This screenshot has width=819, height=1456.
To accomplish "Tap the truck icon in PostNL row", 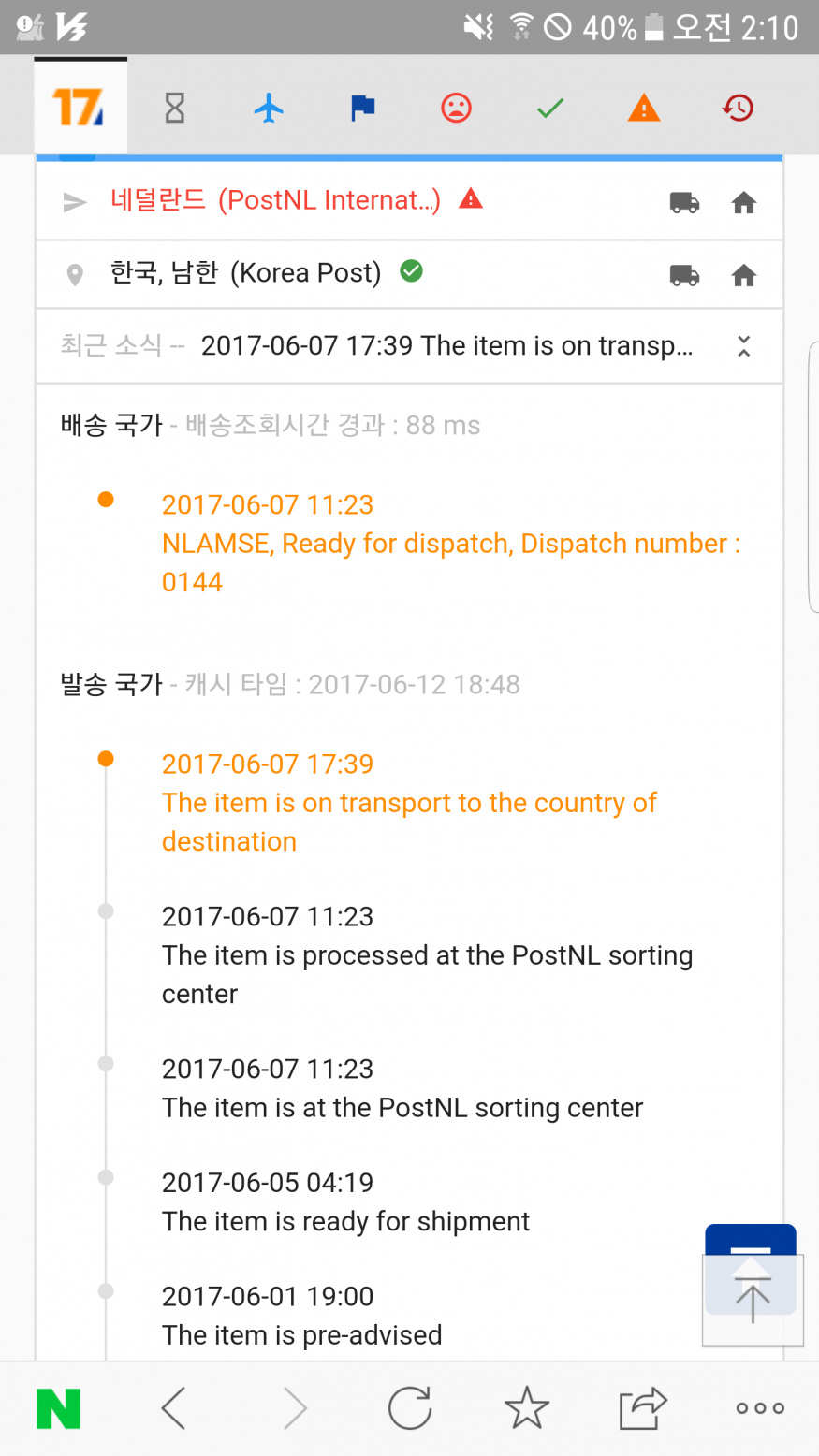I will pos(685,202).
